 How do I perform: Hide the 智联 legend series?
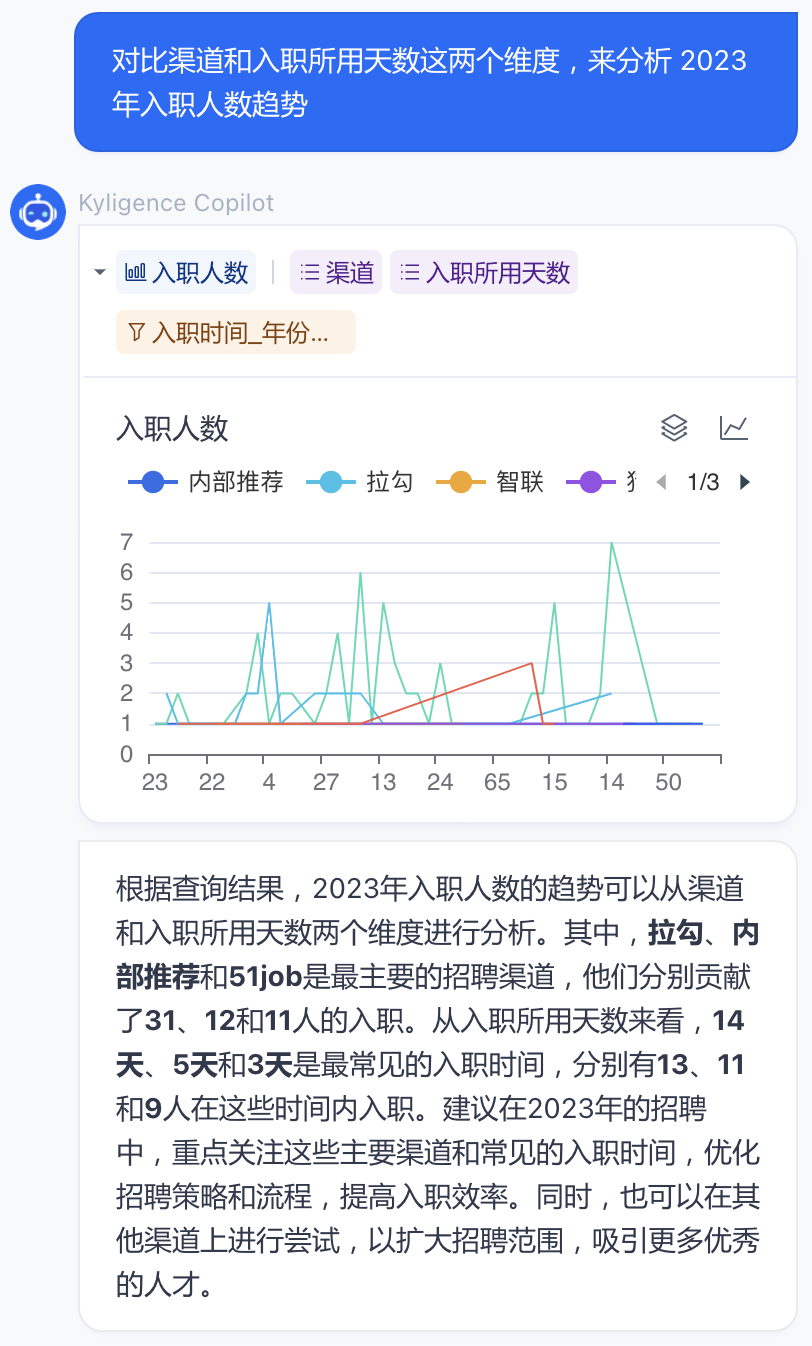491,482
